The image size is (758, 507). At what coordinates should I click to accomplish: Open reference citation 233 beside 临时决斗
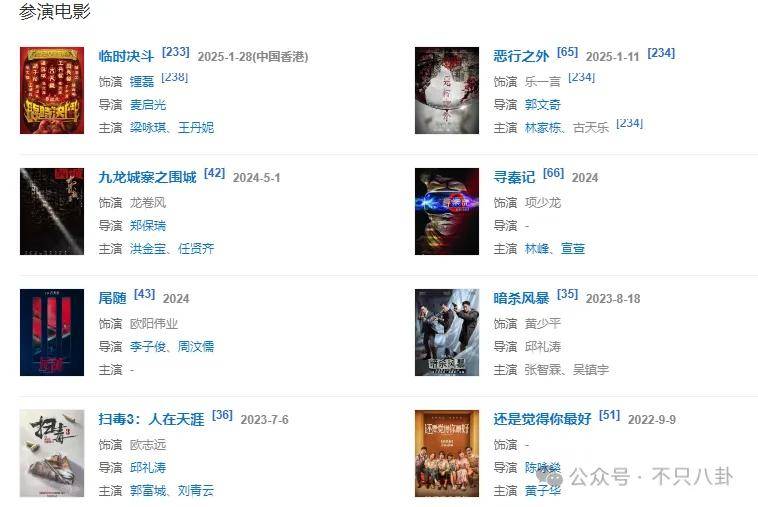tap(175, 52)
